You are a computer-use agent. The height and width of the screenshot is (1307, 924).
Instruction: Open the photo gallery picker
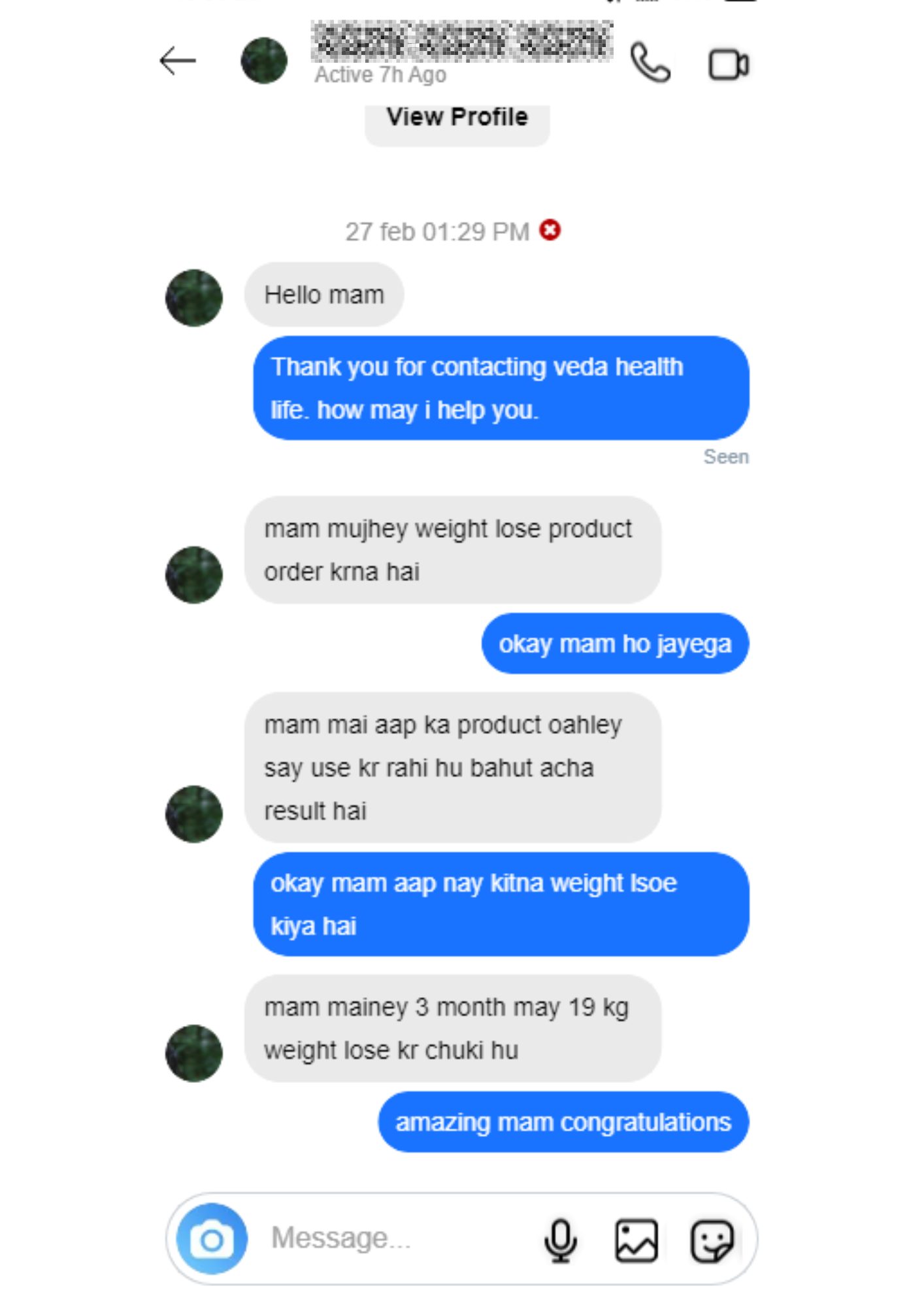coord(636,1240)
